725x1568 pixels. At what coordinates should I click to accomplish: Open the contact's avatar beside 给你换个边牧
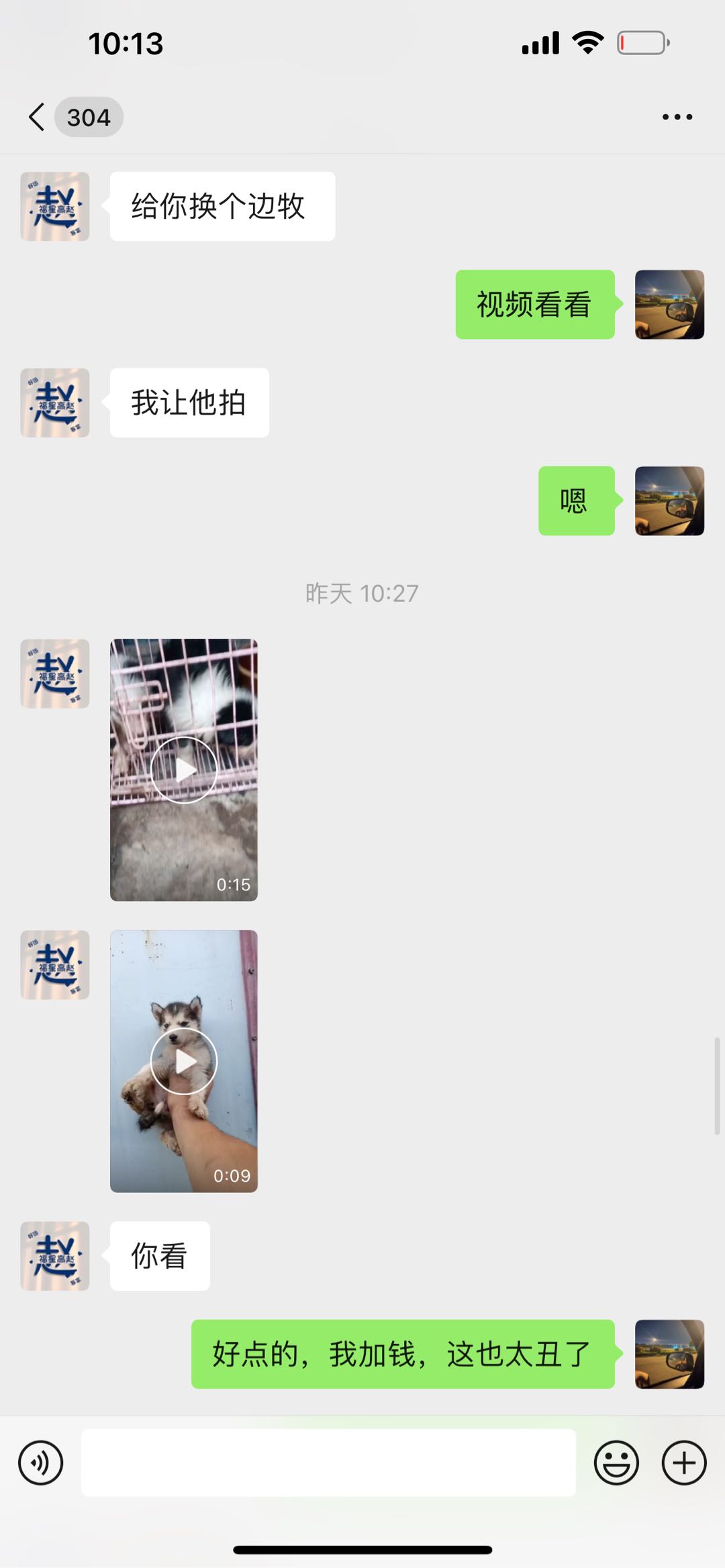pos(55,206)
